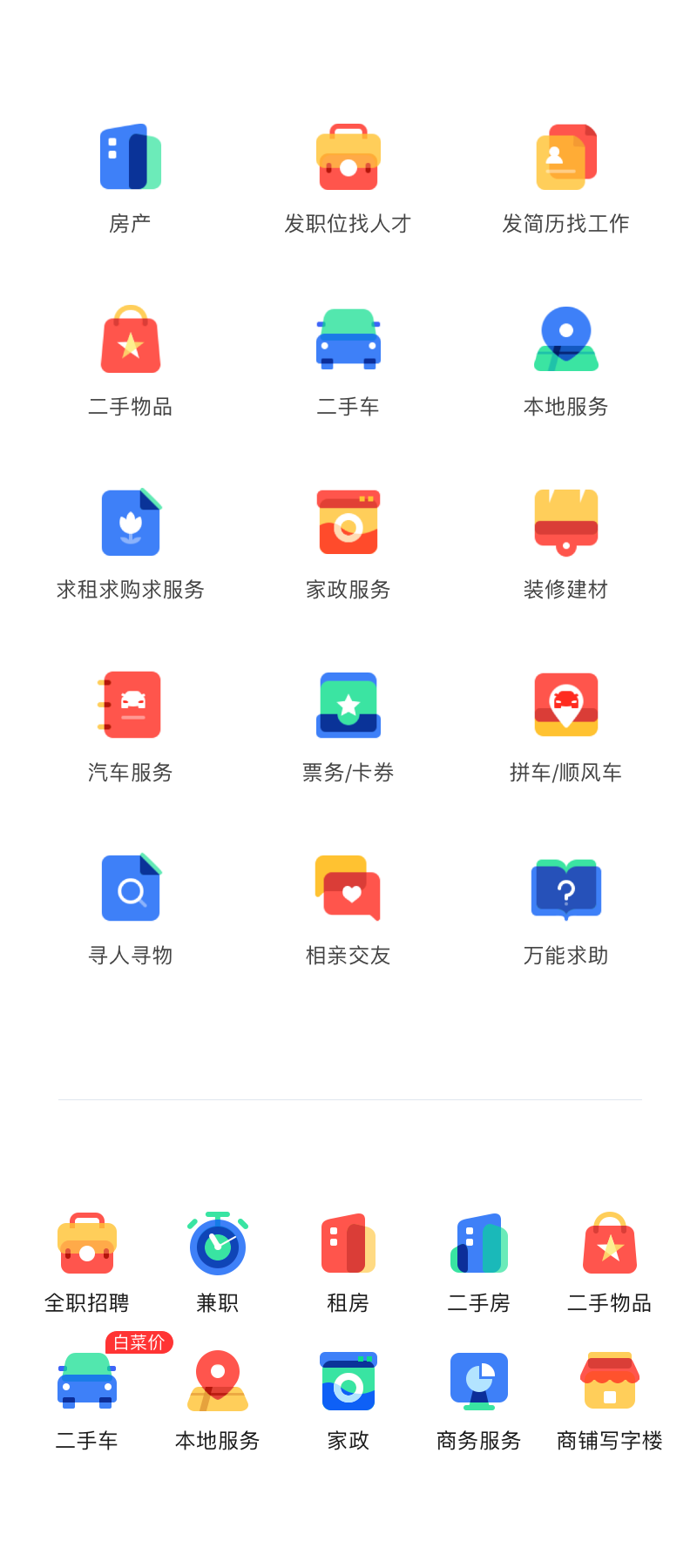Select 发职位找人才
This screenshot has width=697, height=1568.
click(348, 179)
